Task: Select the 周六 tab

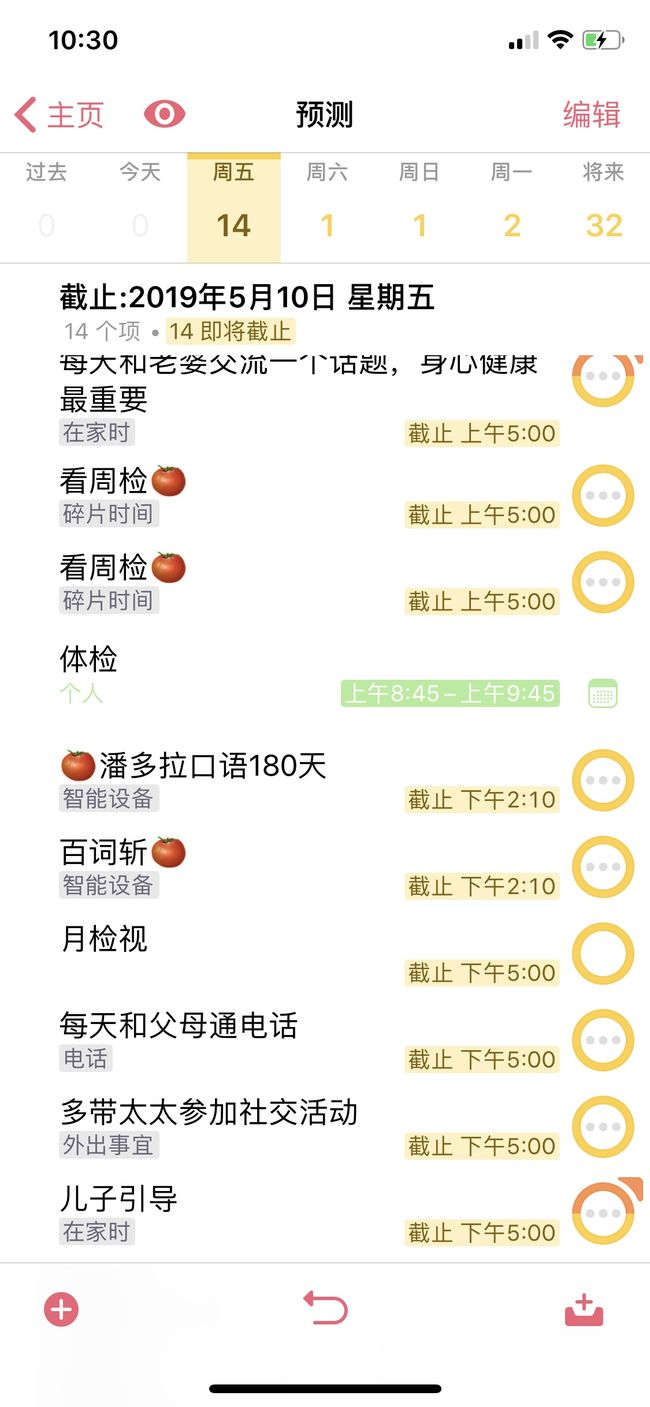Action: point(327,207)
